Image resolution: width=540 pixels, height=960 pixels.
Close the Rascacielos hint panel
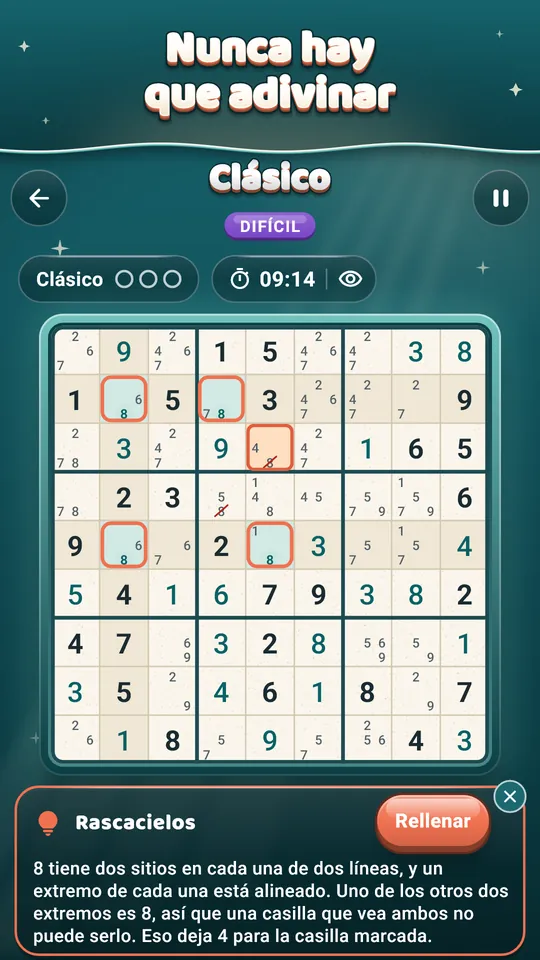coord(510,797)
